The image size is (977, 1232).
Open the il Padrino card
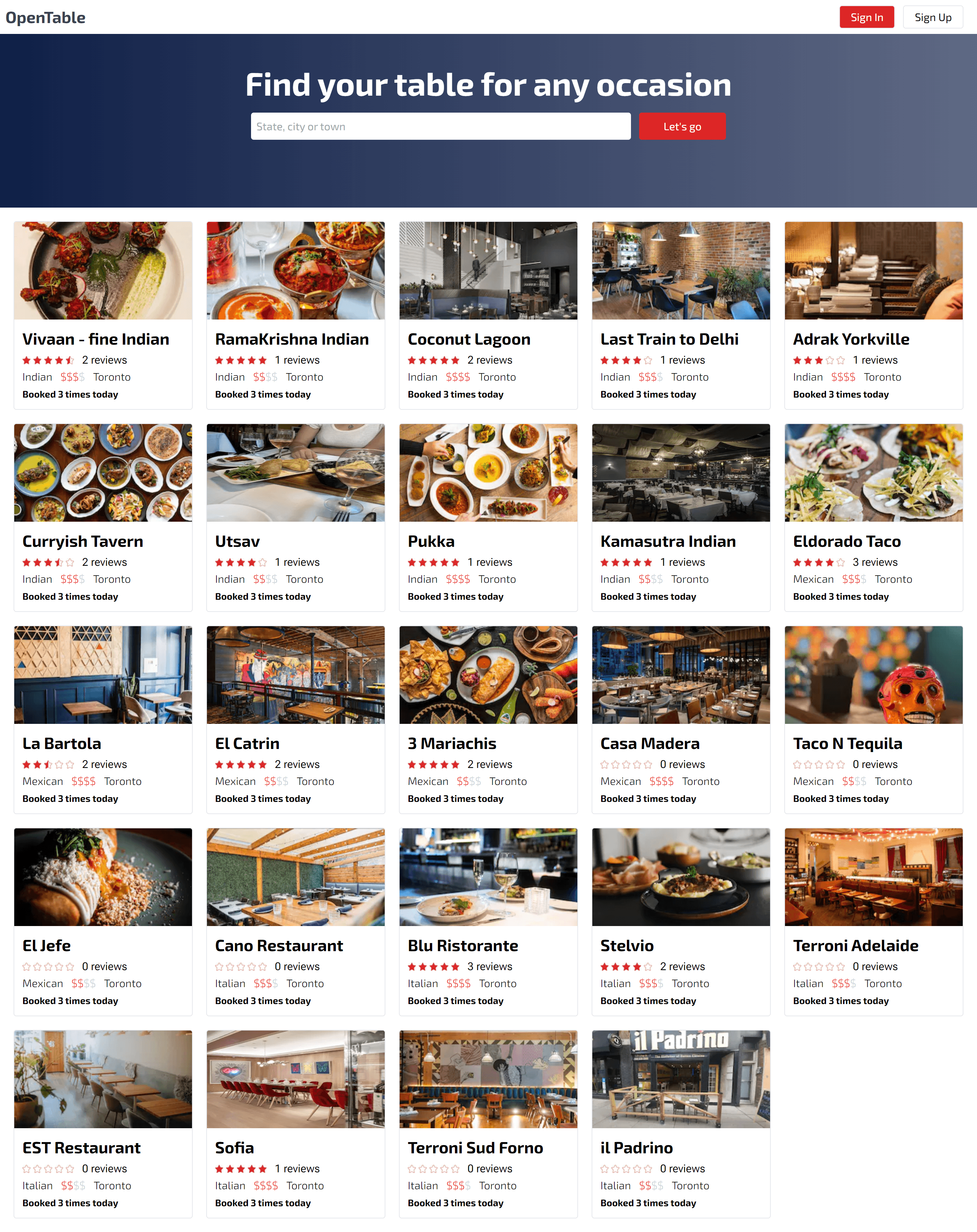coord(681,1124)
